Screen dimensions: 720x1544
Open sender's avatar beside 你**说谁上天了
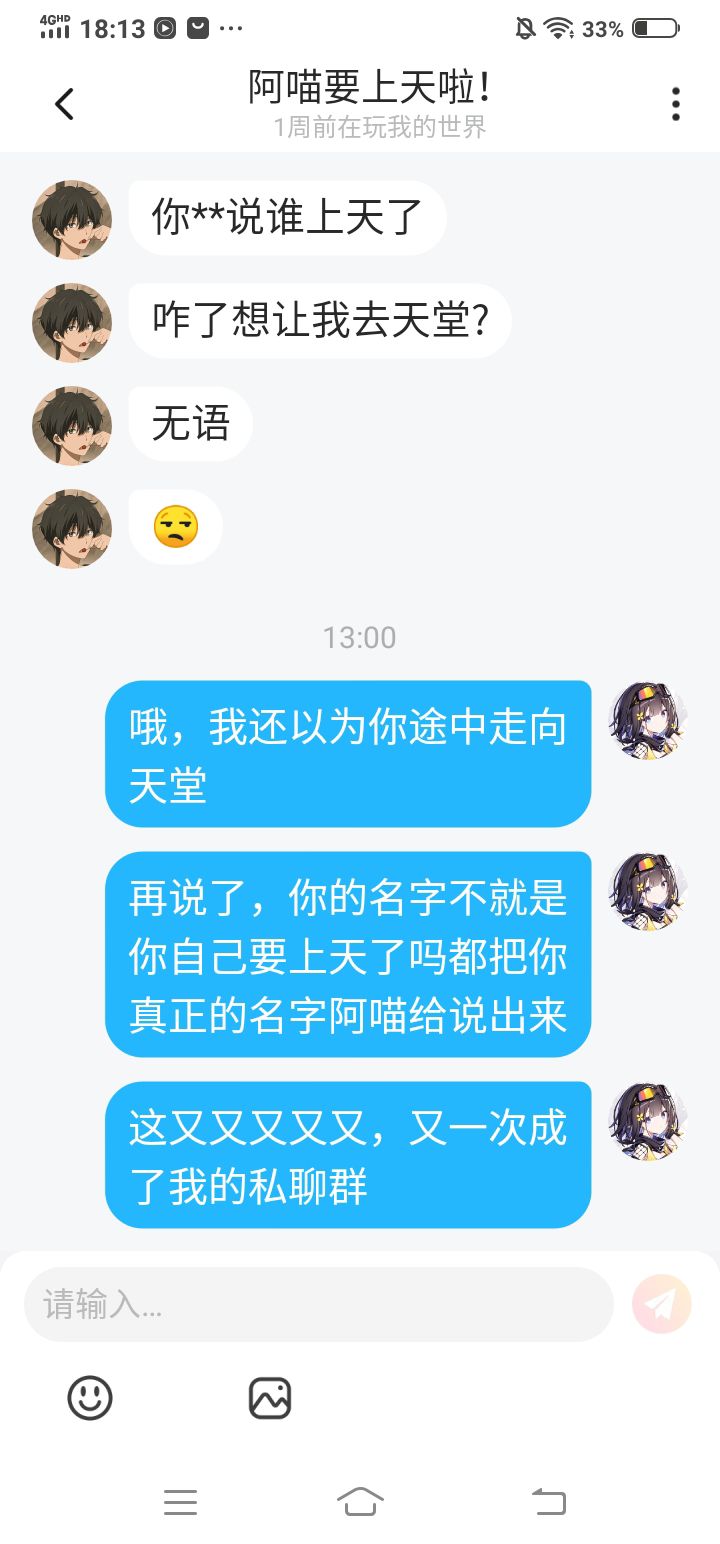tap(72, 219)
